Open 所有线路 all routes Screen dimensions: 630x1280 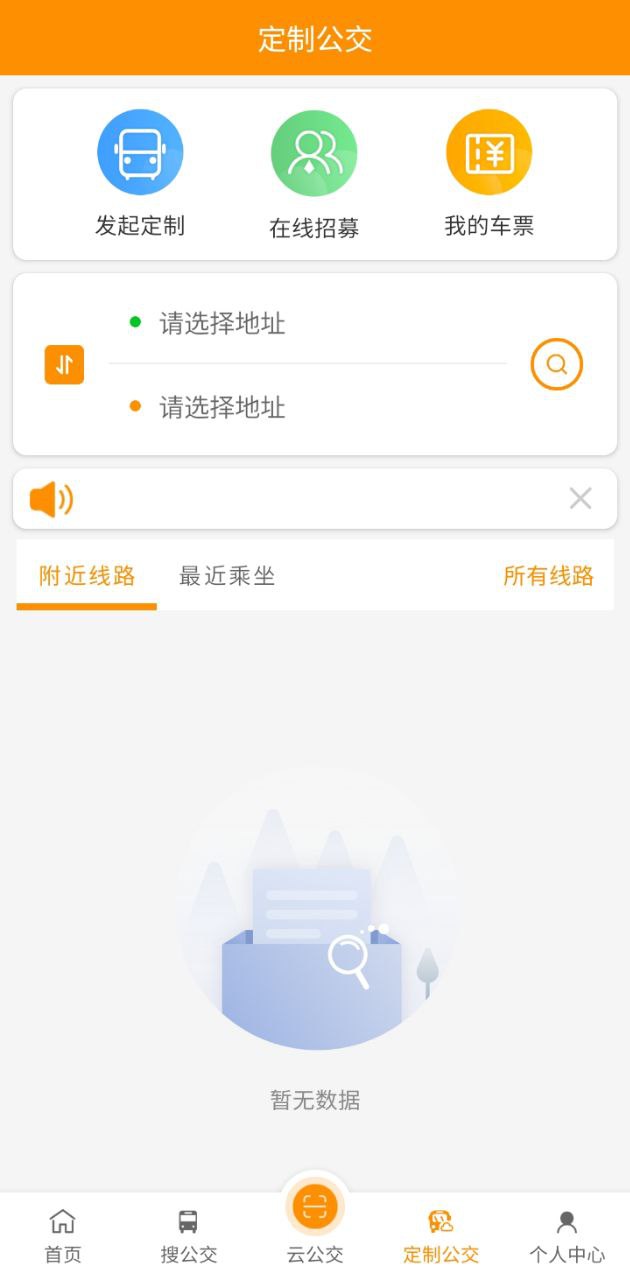coord(548,576)
